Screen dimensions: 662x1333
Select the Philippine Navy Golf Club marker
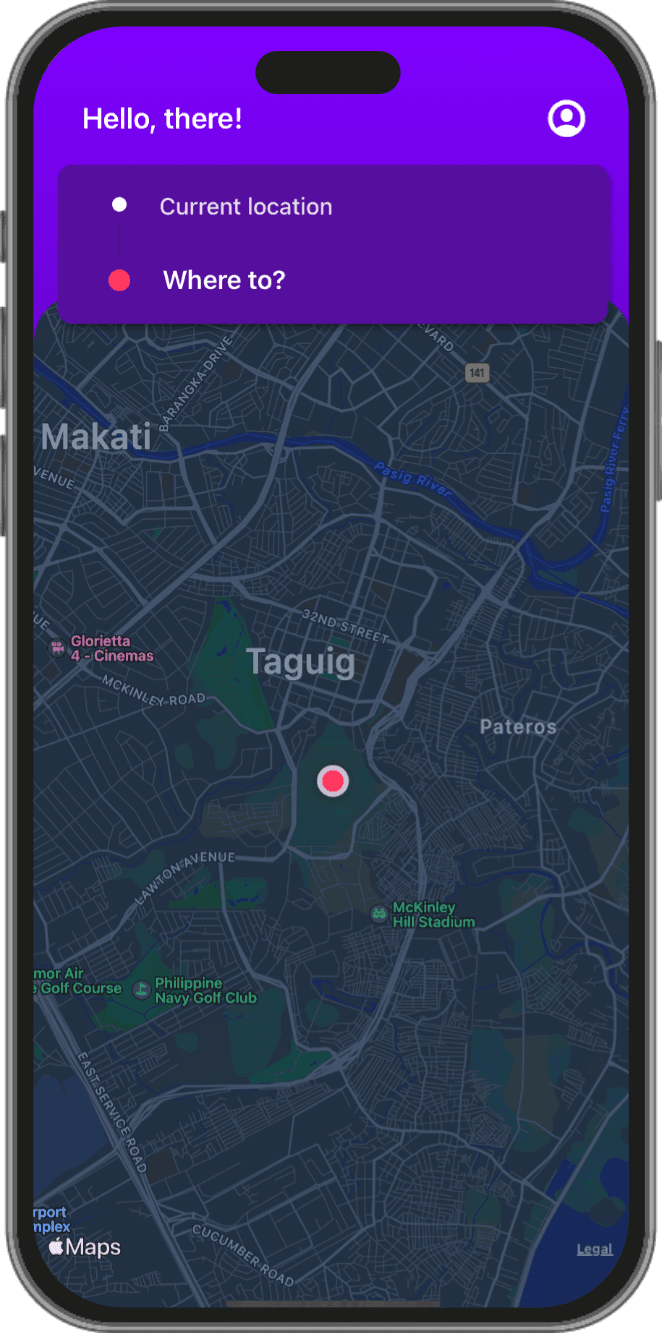tap(141, 989)
